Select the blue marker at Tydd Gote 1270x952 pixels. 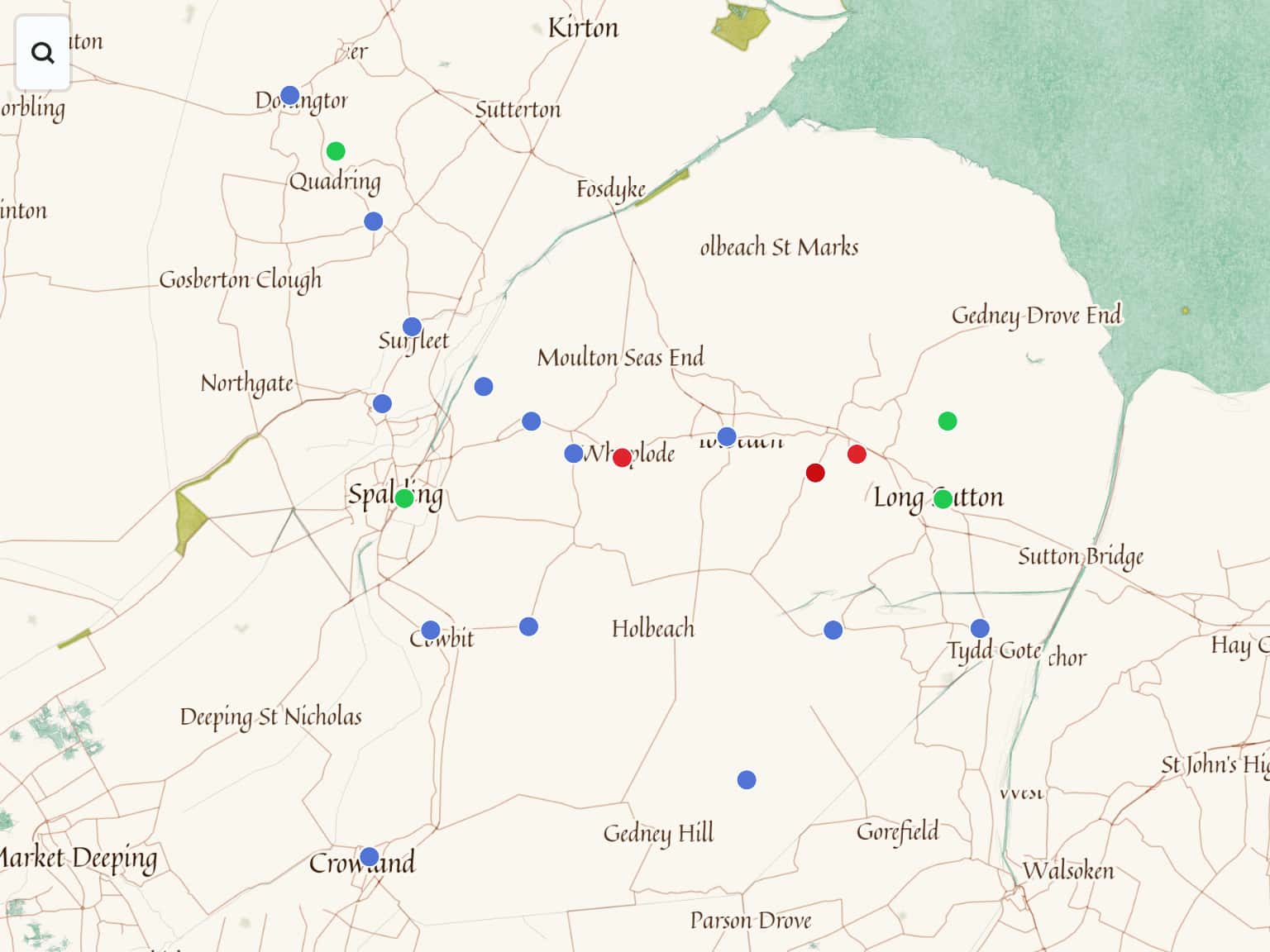[980, 628]
